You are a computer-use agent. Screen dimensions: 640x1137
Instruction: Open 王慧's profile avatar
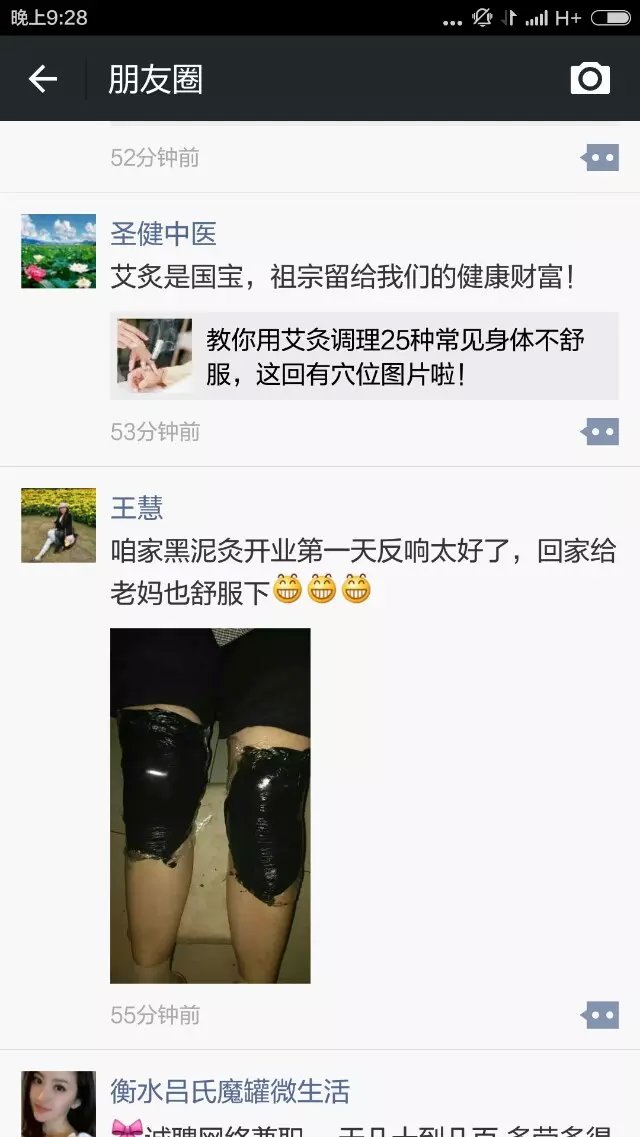(x=58, y=525)
